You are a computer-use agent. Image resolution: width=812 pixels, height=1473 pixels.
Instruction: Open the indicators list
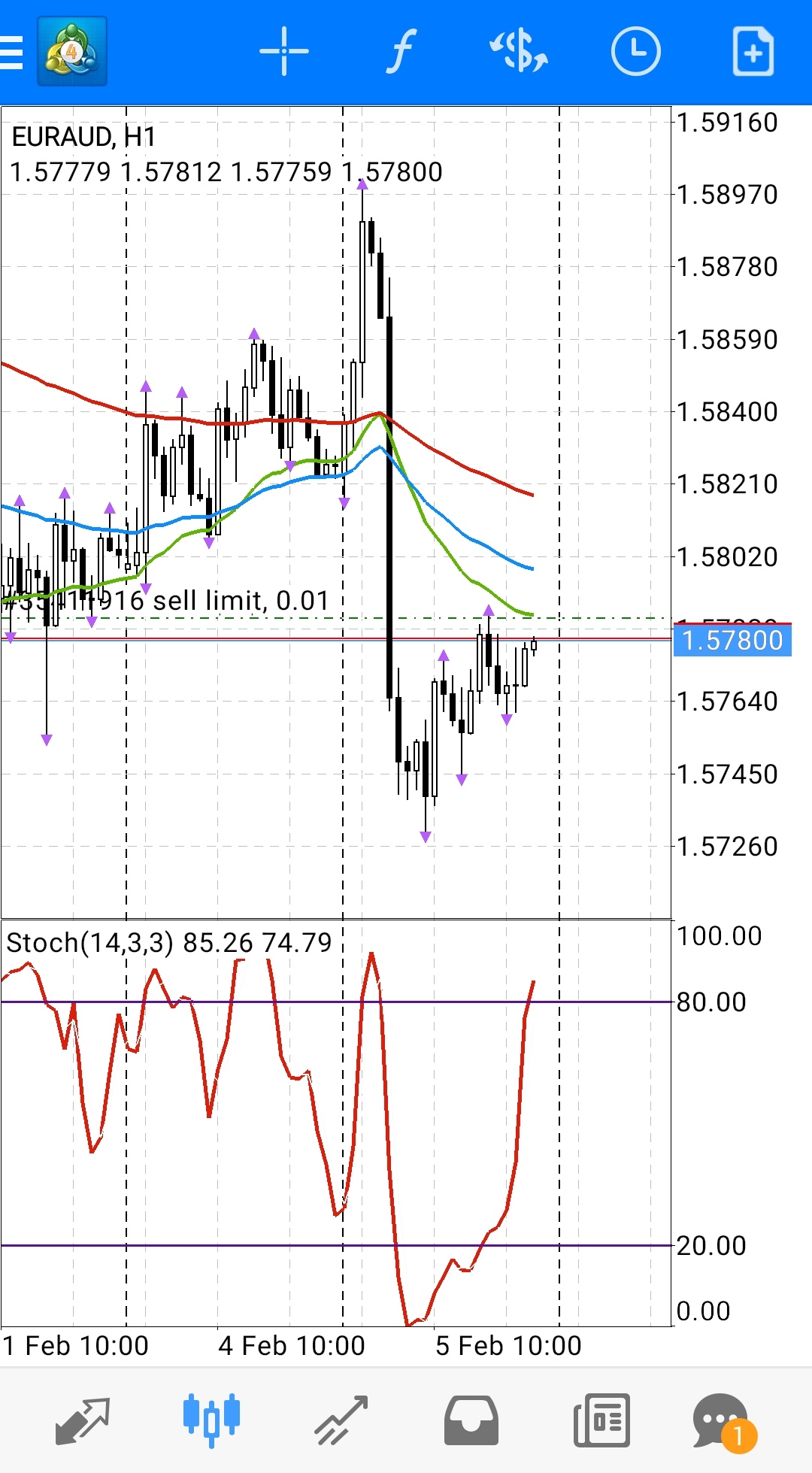pos(401,51)
